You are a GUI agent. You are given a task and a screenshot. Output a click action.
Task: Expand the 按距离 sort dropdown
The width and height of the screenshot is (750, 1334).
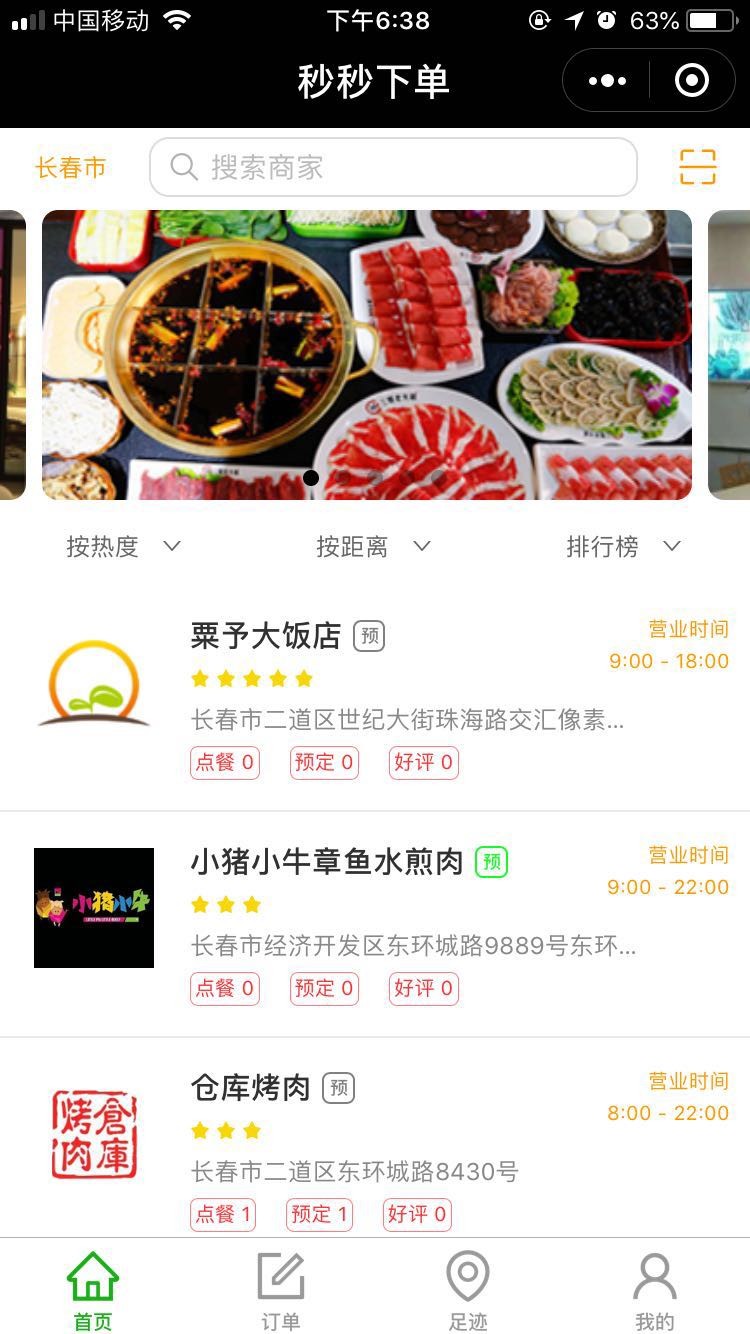(x=373, y=547)
